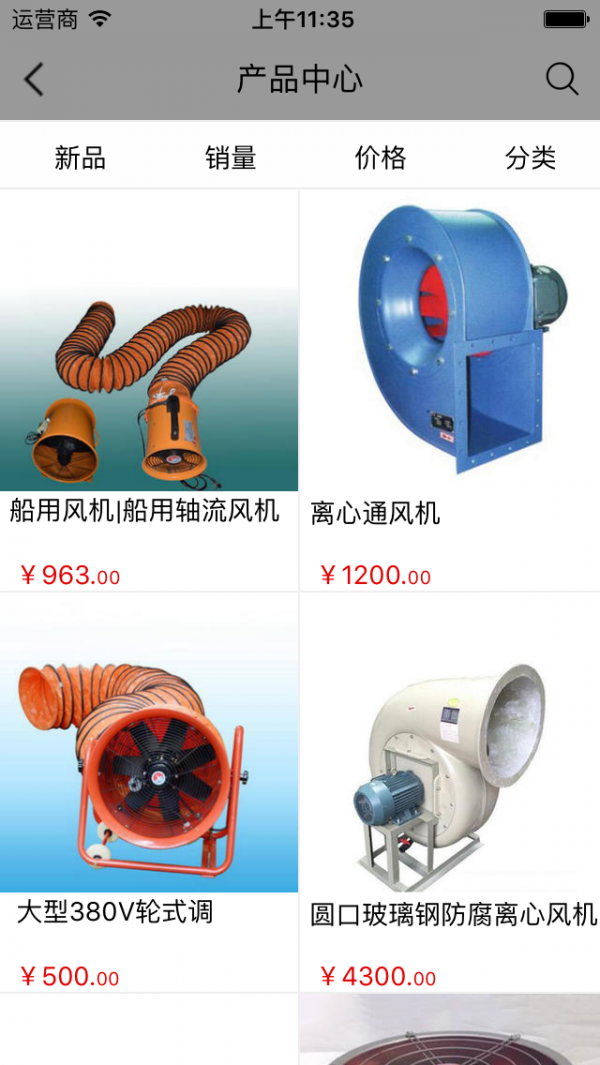Sort products by 价格
The width and height of the screenshot is (600, 1065).
381,158
